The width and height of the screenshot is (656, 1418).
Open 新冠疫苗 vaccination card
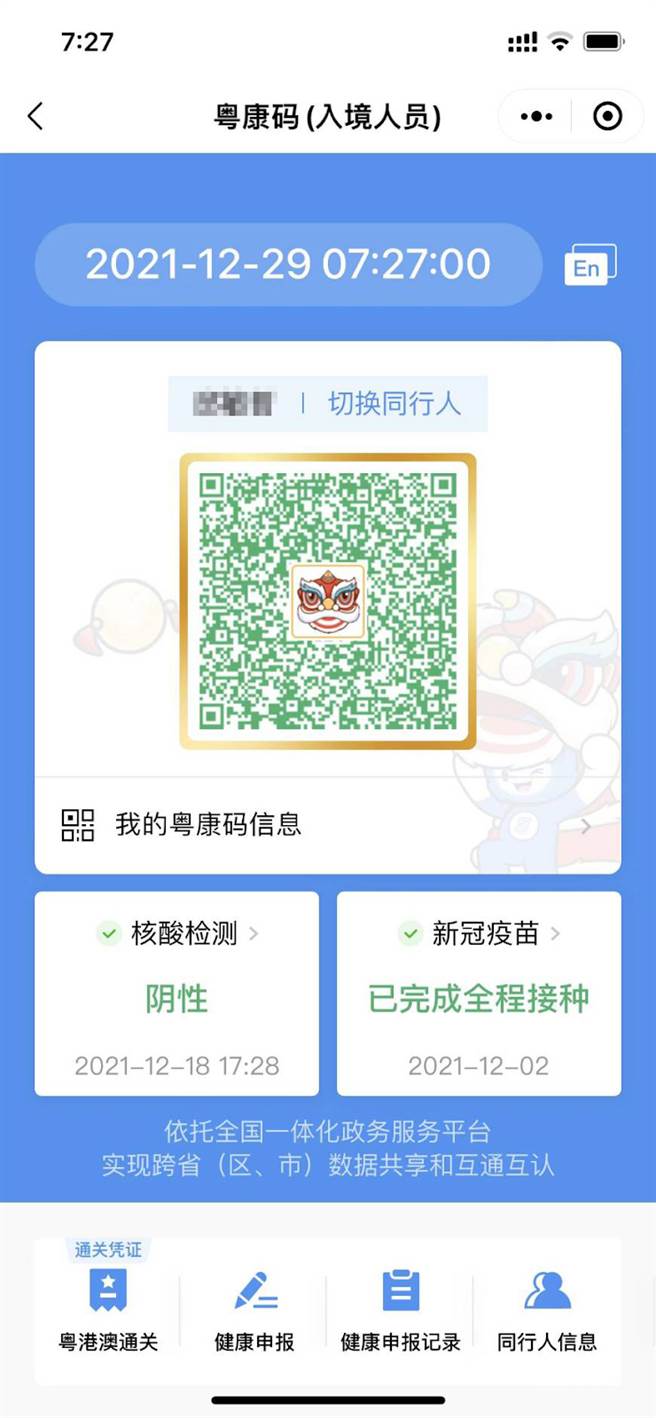[x=478, y=993]
